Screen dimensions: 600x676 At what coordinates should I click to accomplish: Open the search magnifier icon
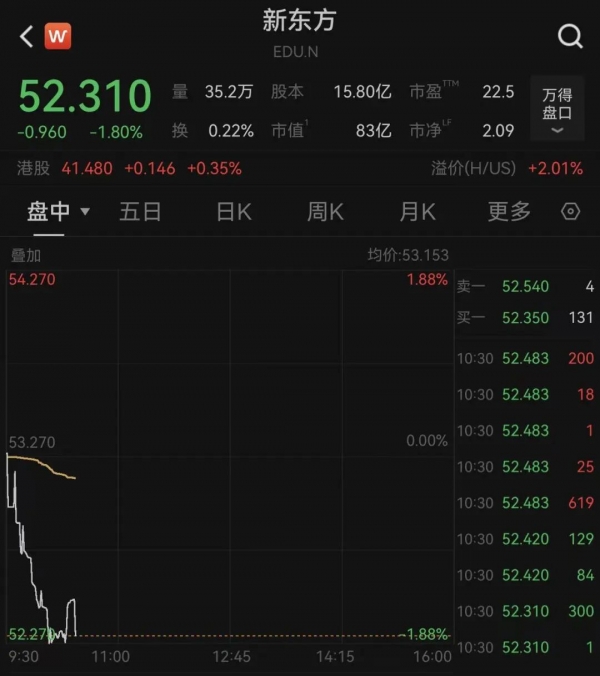pos(570,37)
